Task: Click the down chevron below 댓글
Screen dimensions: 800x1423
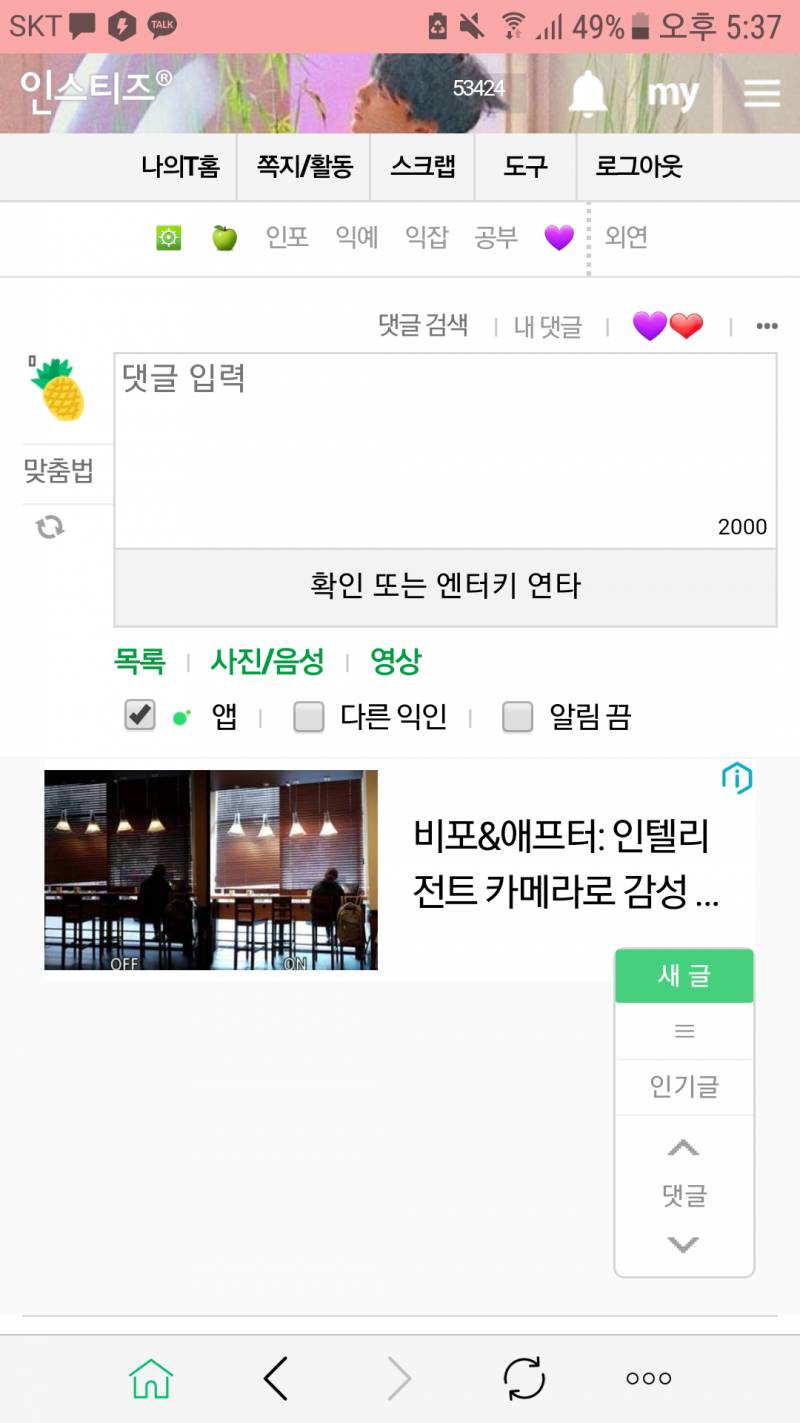Action: click(x=683, y=1245)
